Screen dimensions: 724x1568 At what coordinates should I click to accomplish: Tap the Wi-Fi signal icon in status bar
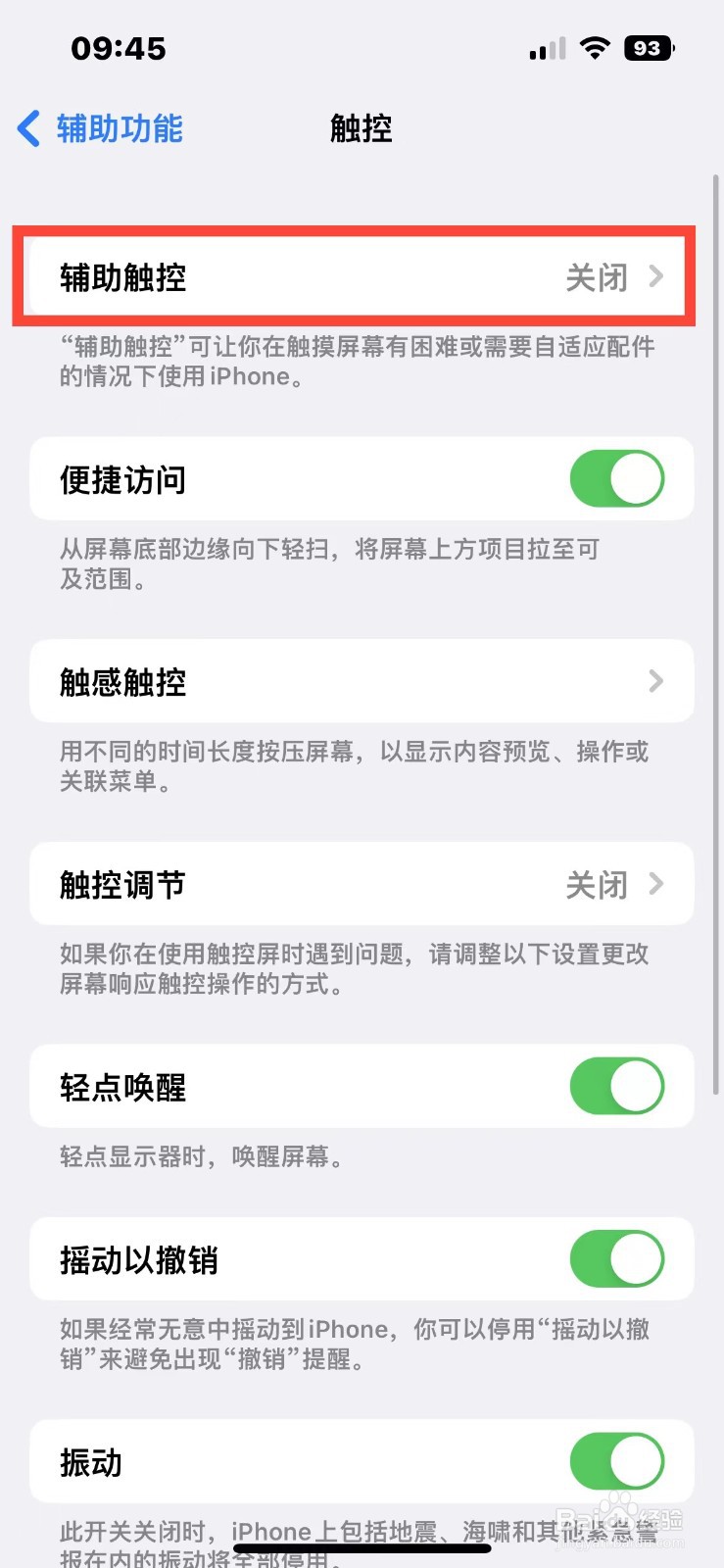[597, 47]
